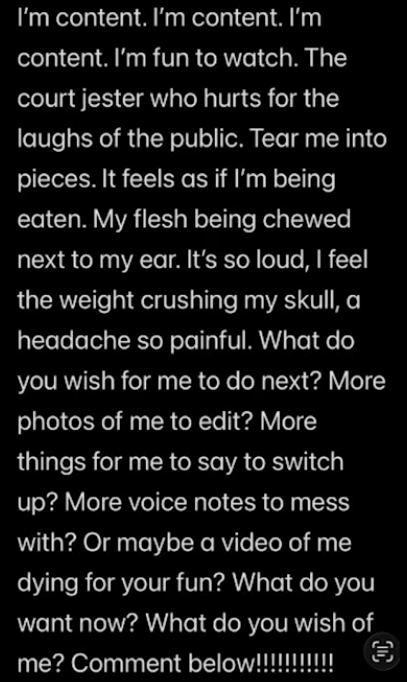Tap the Live Text scan icon
The image size is (407, 682).
384,651
